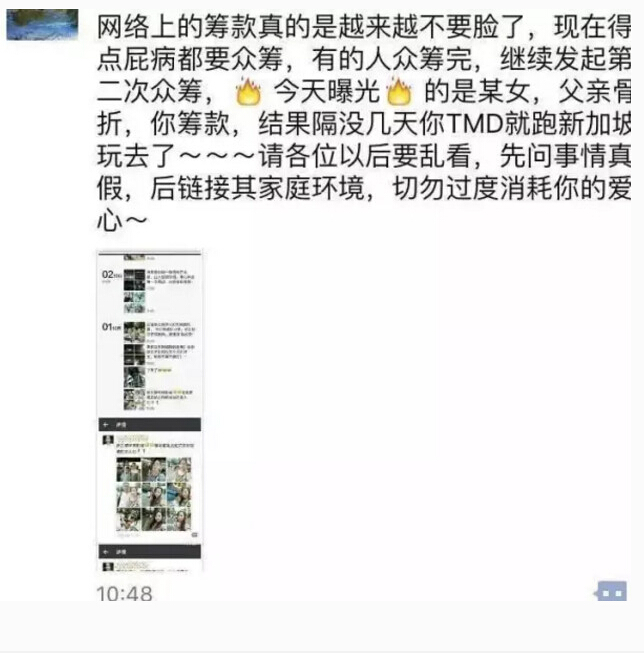Open the poster's profile avatar

click(42, 21)
